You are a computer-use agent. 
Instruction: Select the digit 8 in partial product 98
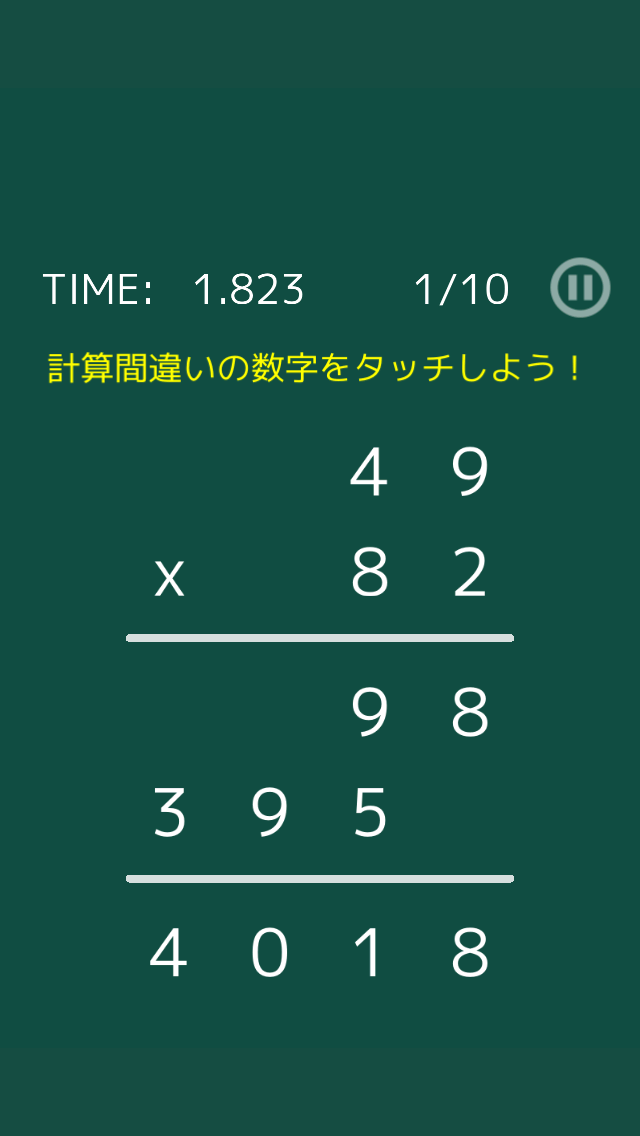click(470, 713)
